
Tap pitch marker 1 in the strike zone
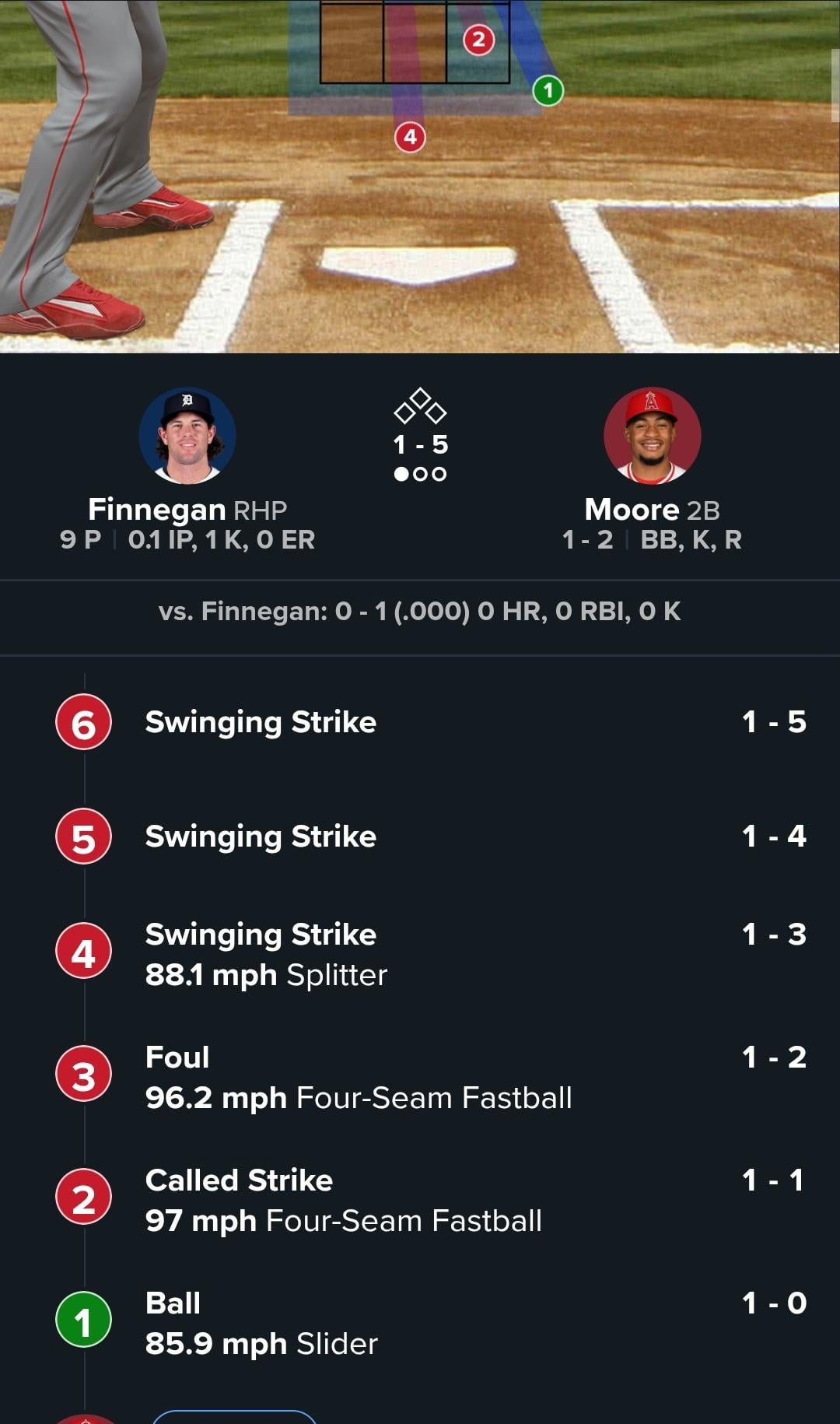[x=548, y=90]
